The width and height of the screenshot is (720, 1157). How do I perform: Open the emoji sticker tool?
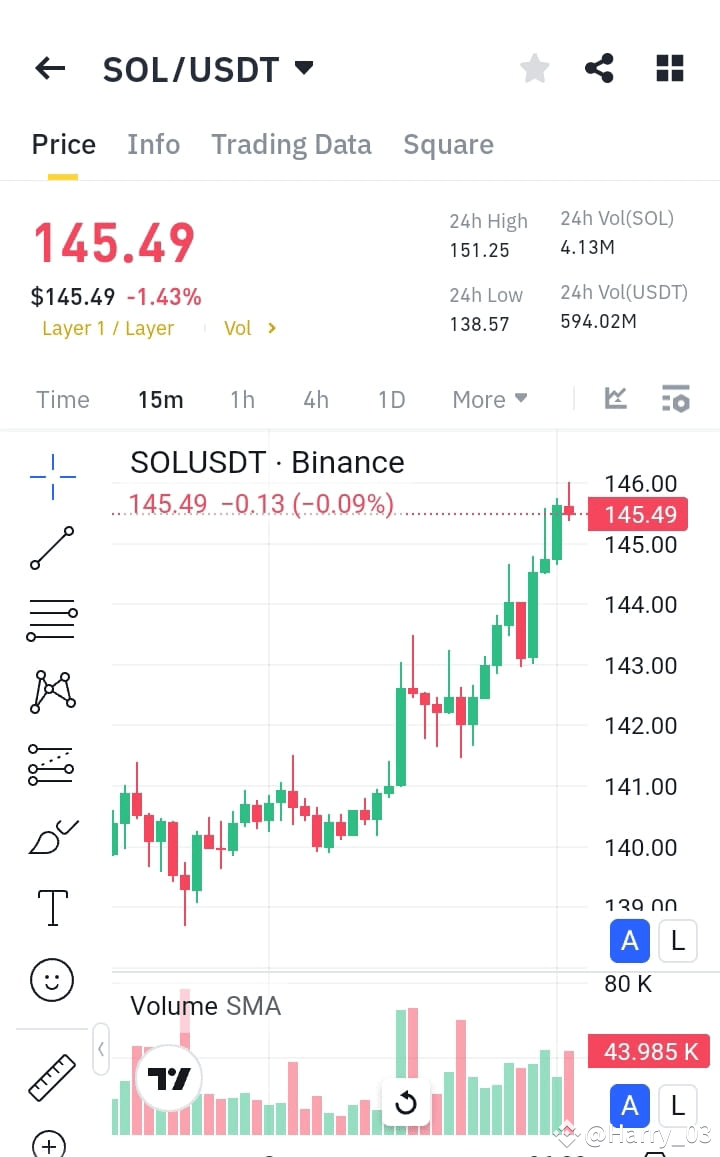coord(51,980)
